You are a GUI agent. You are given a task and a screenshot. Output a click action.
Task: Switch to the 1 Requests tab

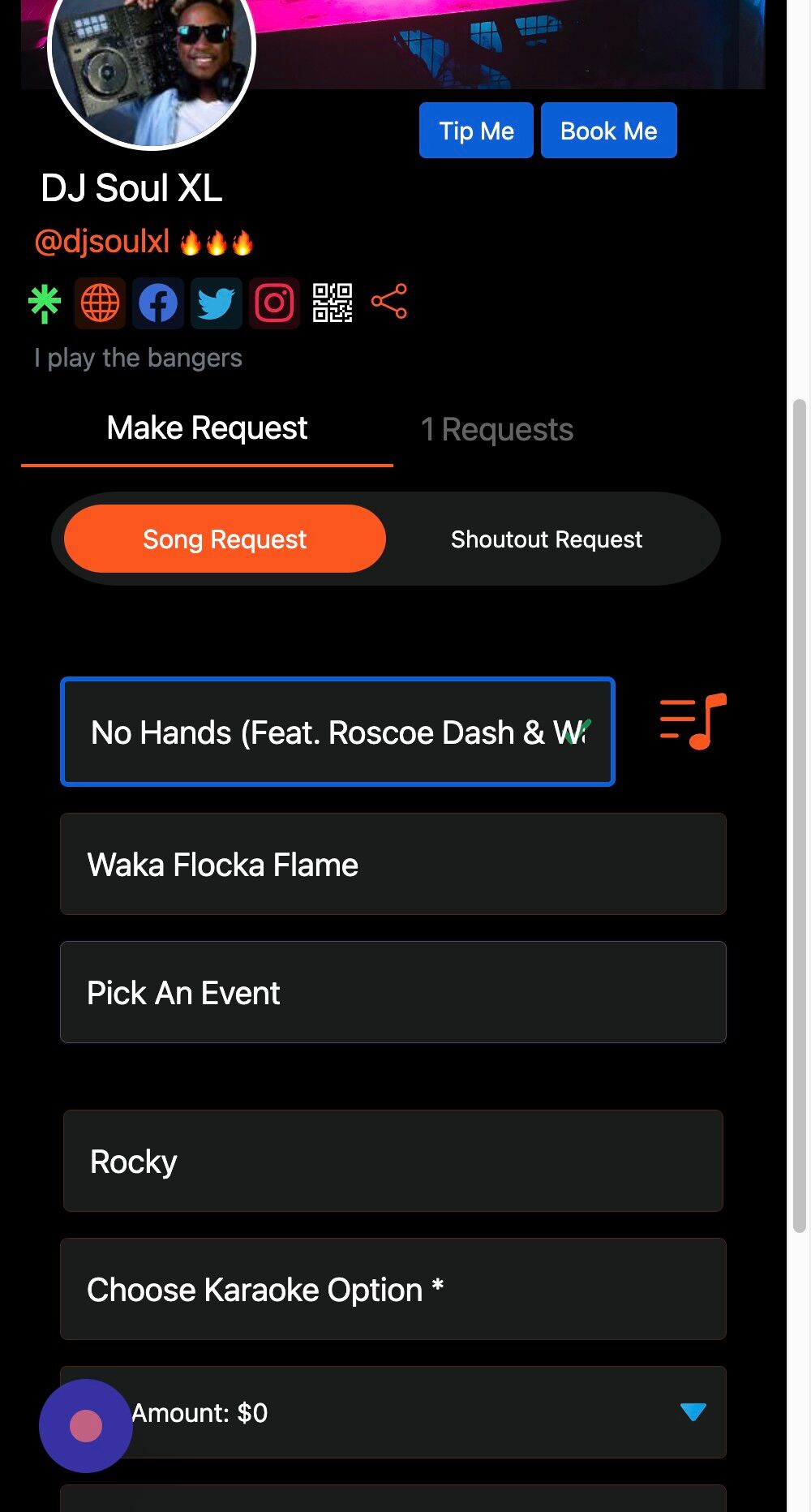[x=496, y=430]
